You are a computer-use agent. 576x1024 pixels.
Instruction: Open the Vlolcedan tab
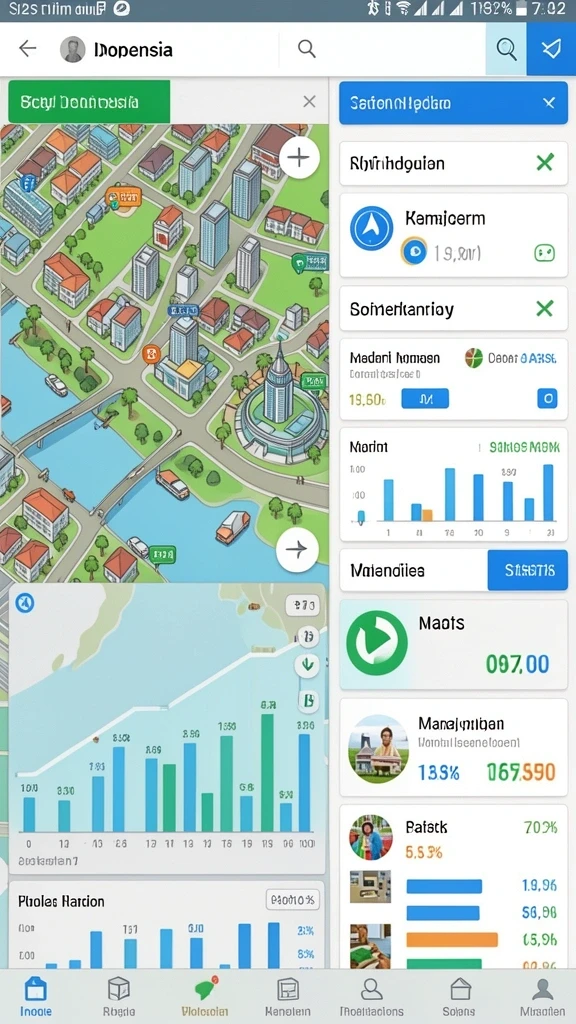(x=205, y=997)
